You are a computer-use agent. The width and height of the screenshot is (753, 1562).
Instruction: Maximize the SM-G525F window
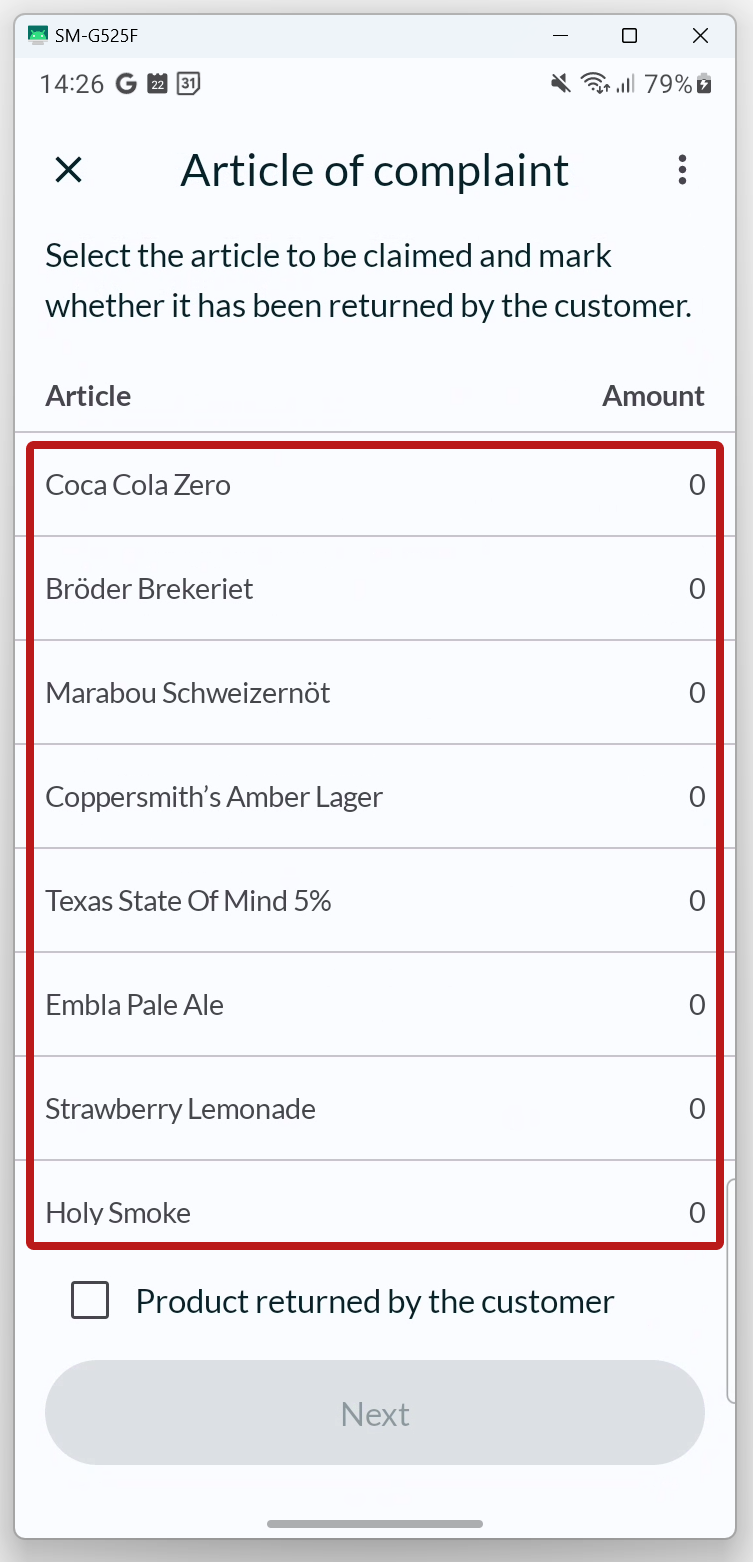629,36
